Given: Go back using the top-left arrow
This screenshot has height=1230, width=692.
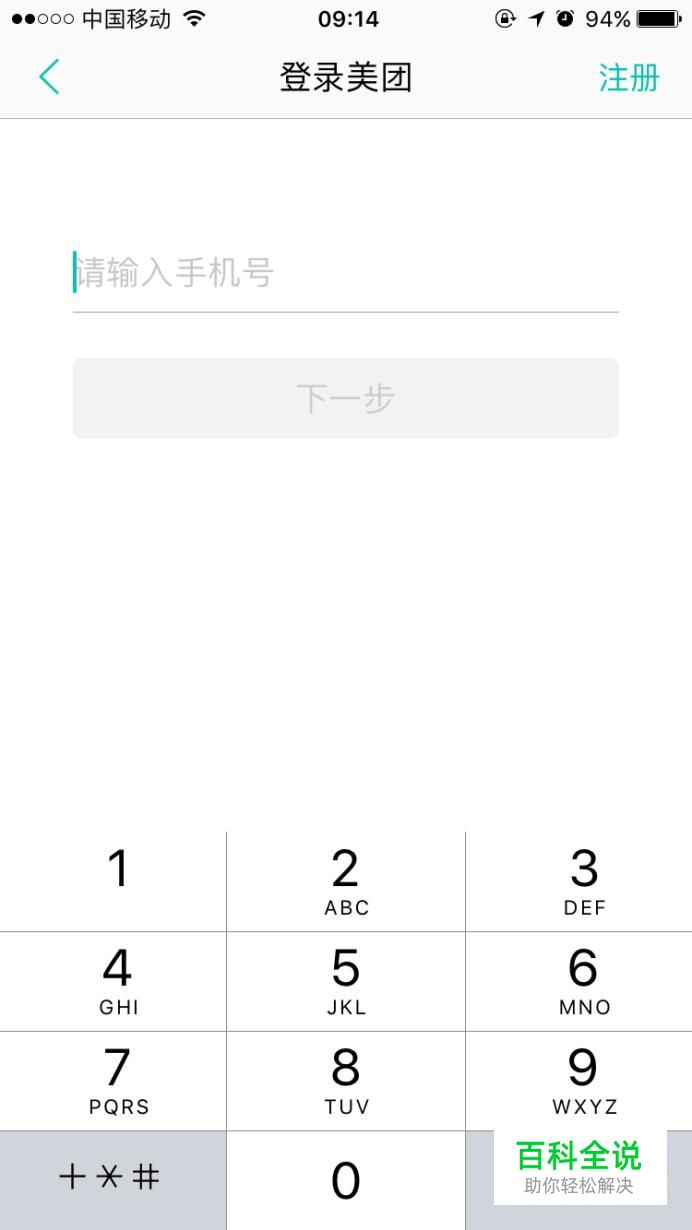Looking at the screenshot, I should pos(49,77).
